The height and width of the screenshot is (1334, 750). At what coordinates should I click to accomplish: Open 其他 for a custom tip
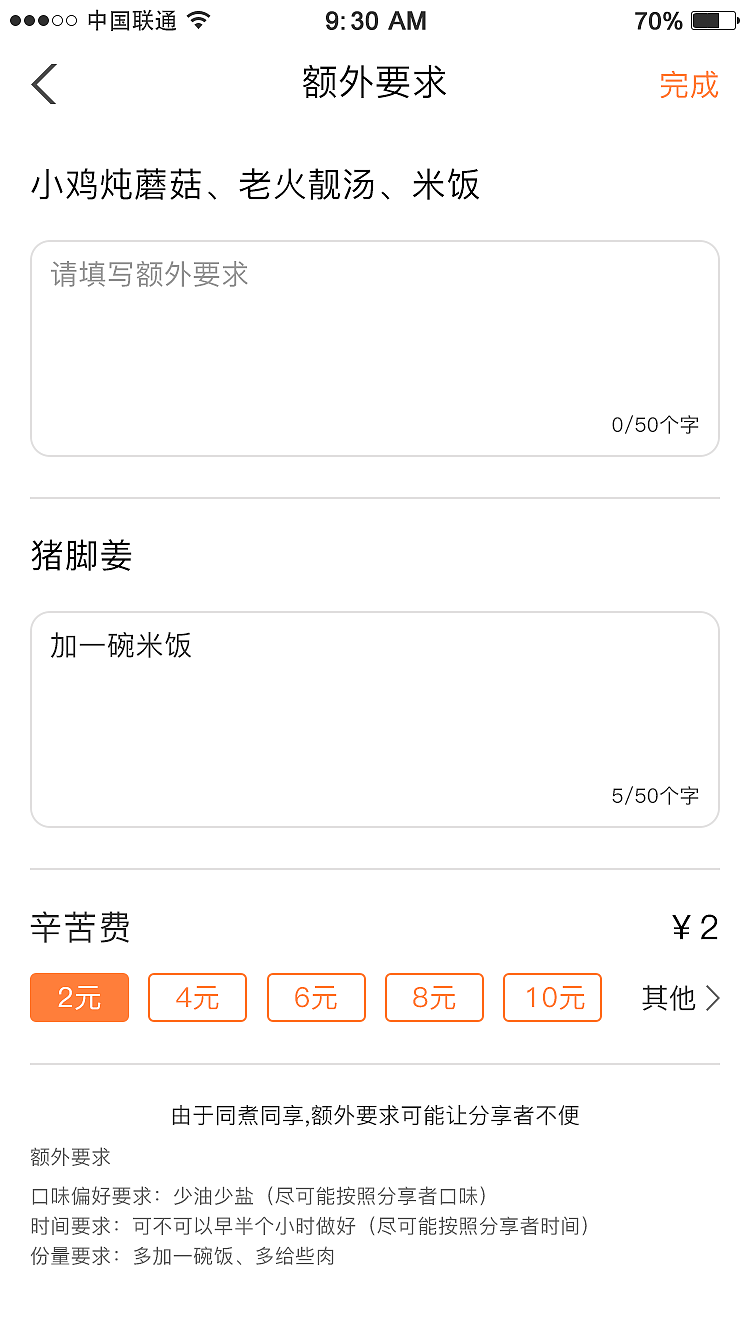(680, 997)
